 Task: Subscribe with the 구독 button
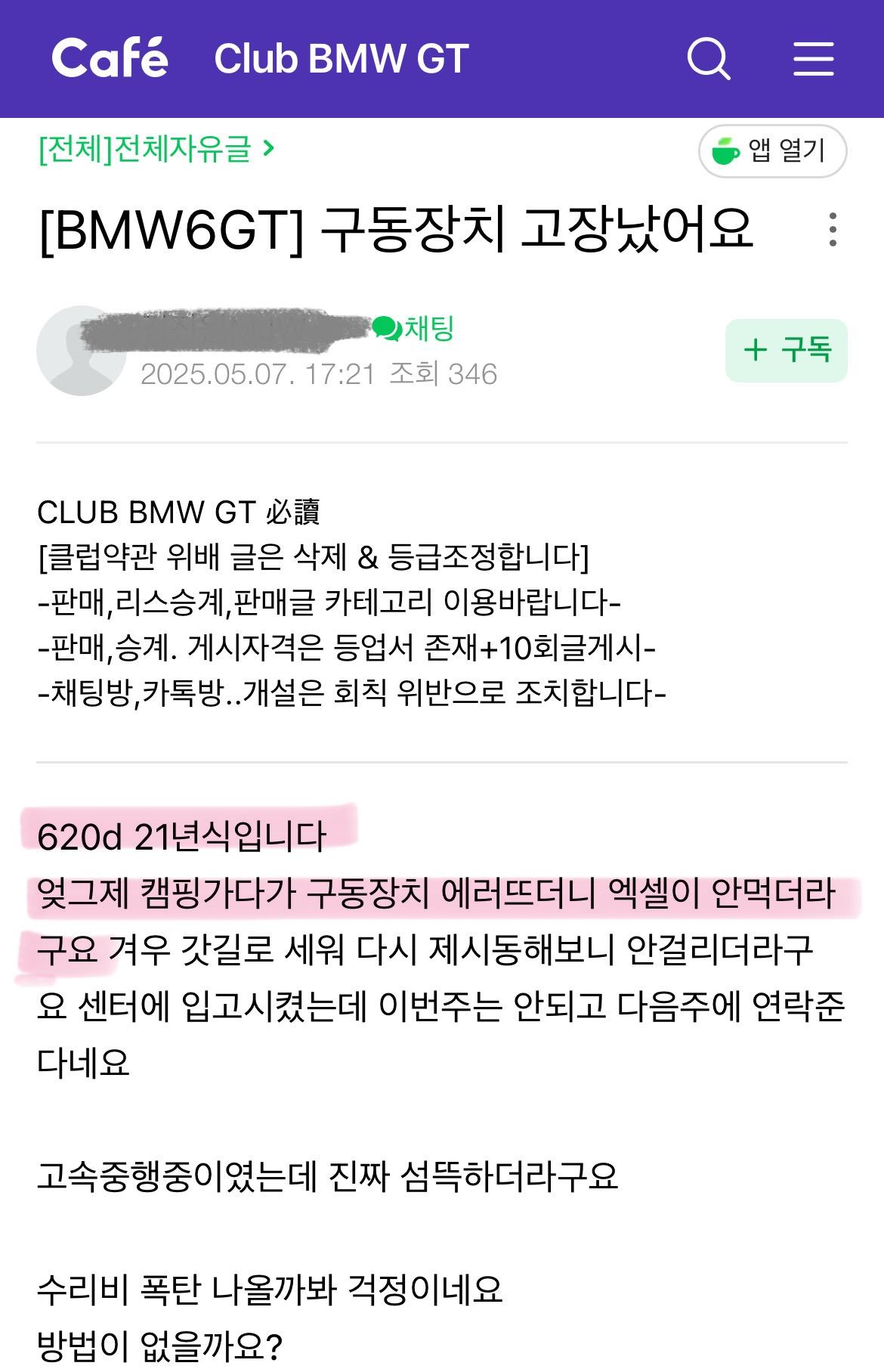[786, 350]
